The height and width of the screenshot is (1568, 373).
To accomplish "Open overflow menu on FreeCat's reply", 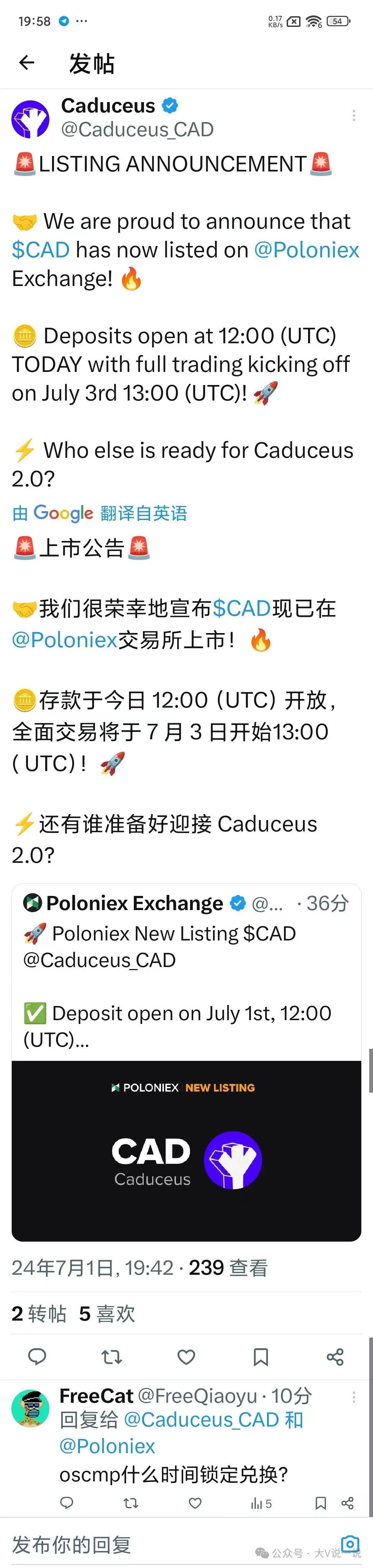I will pyautogui.click(x=354, y=1398).
